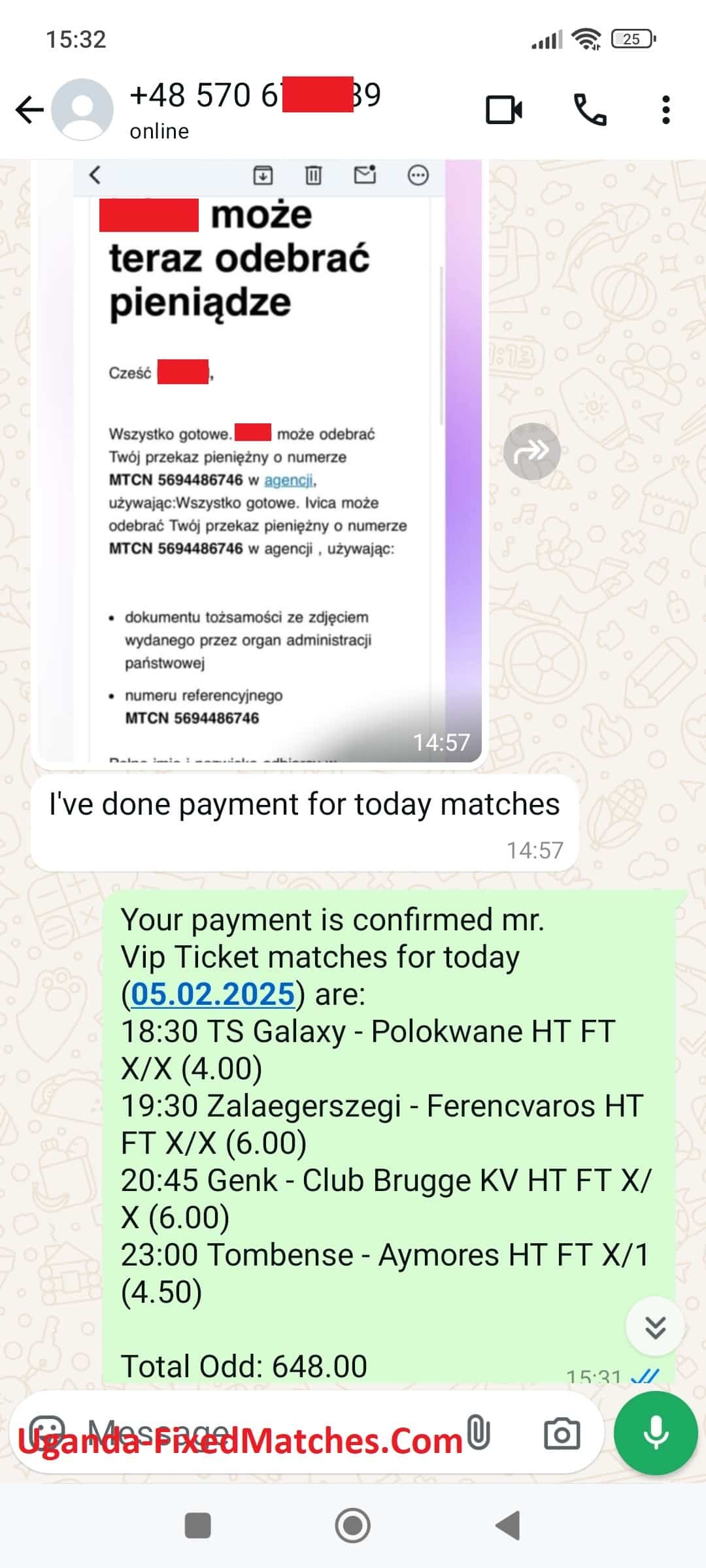Go back to the chat list
Screen dimensions: 706x1568
coord(29,110)
